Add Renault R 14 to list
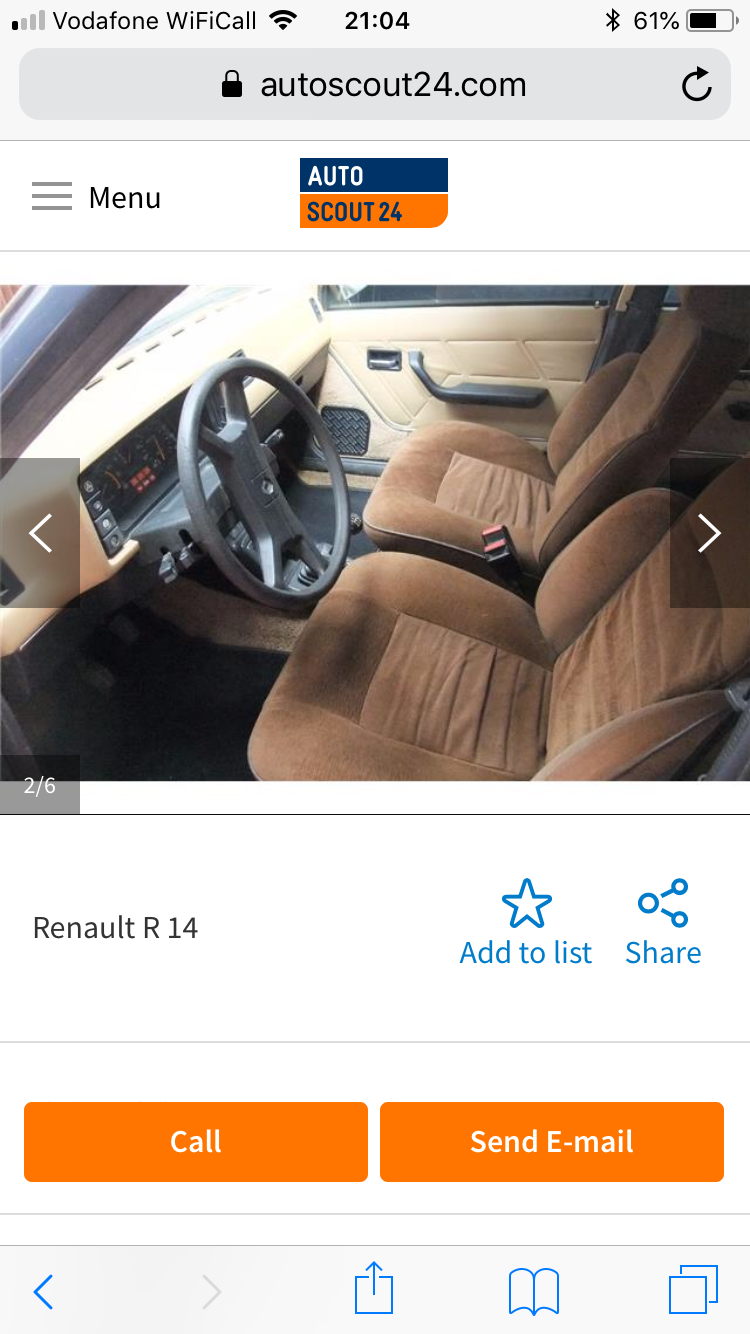 click(526, 923)
